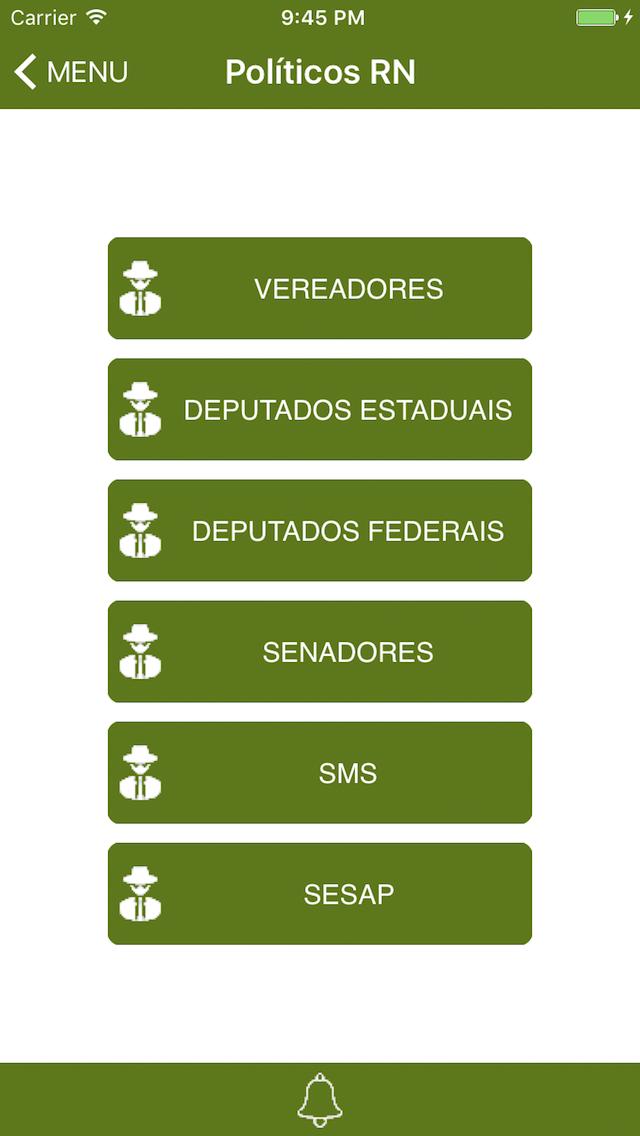Open the notifications bell

(x=320, y=1100)
